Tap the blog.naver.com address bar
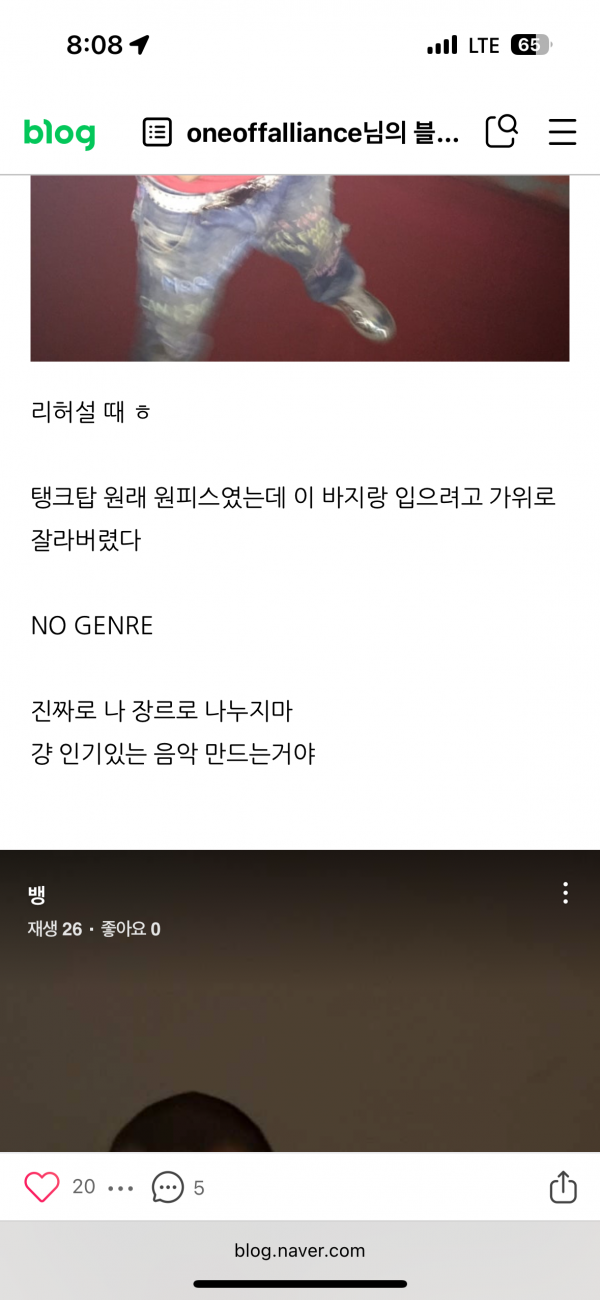This screenshot has height=1300, width=600. [300, 1250]
